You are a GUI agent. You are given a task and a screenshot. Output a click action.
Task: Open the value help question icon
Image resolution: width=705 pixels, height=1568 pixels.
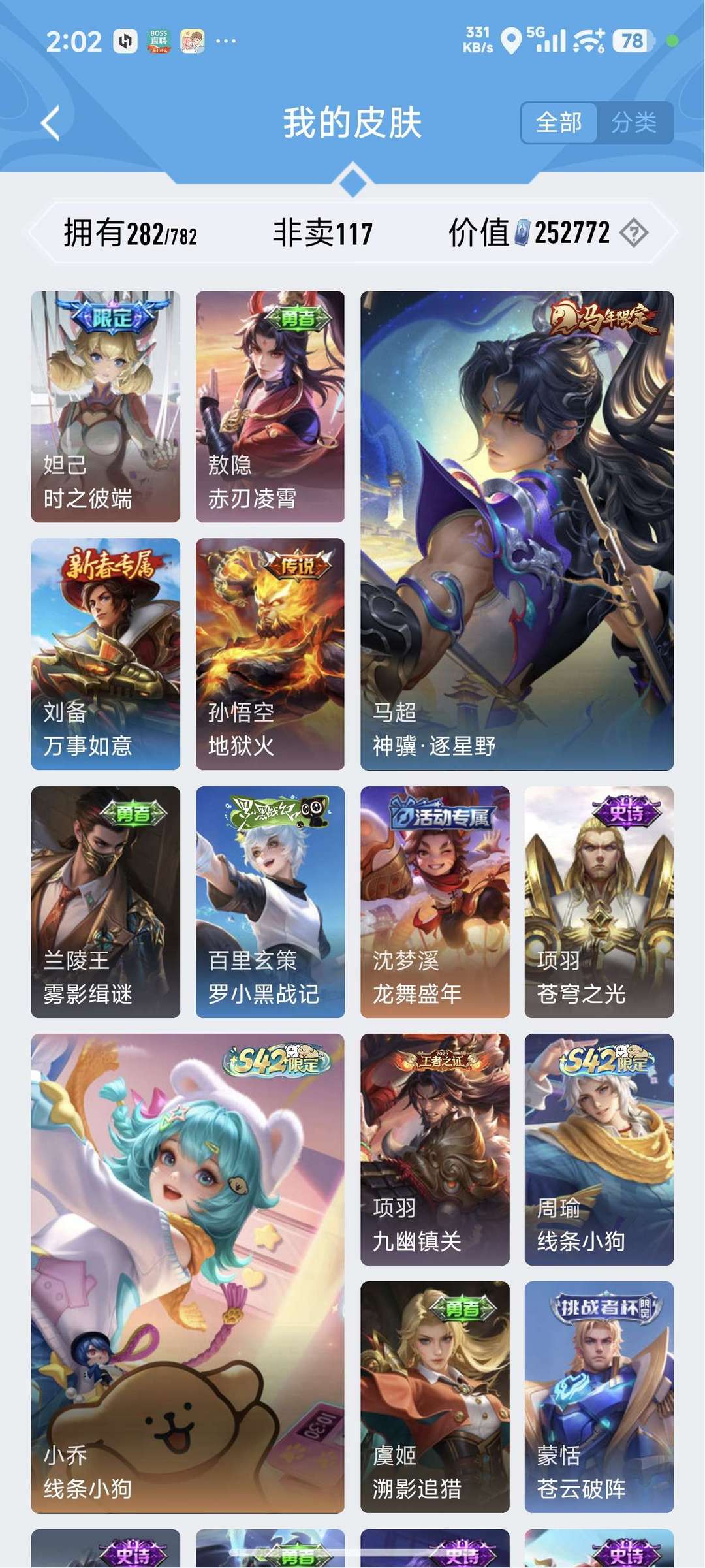pos(633,233)
